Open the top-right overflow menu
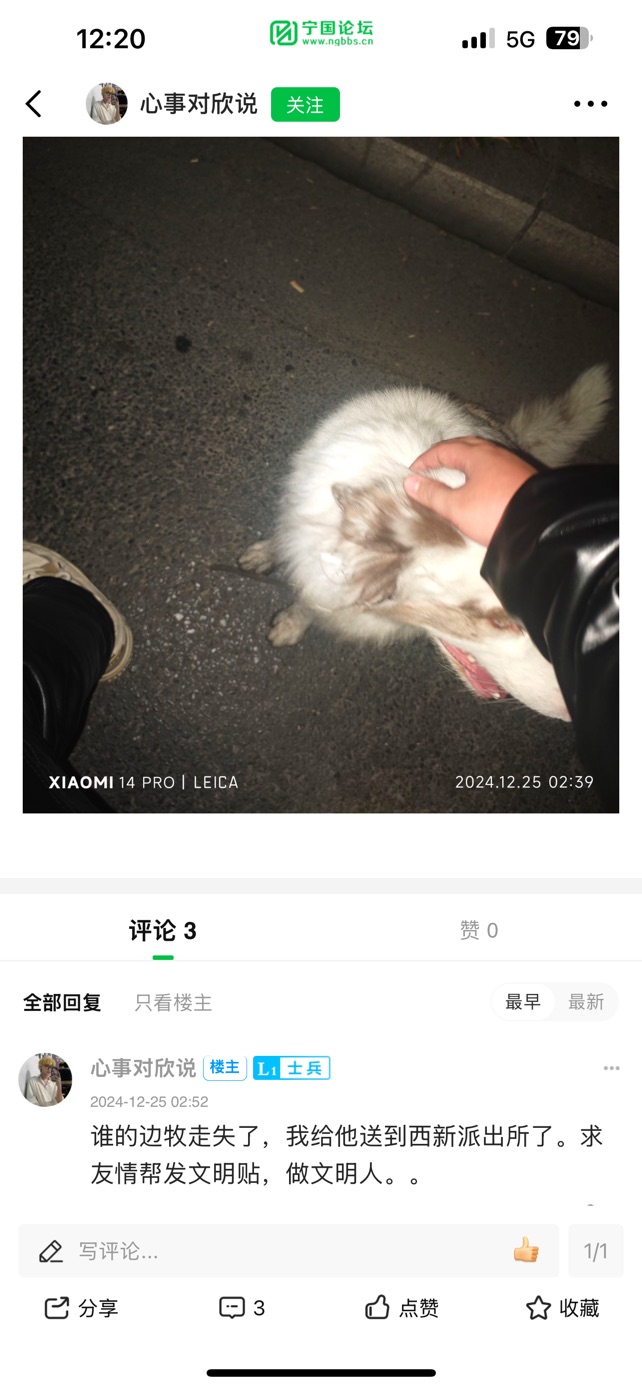642x1389 pixels. pyautogui.click(x=590, y=104)
